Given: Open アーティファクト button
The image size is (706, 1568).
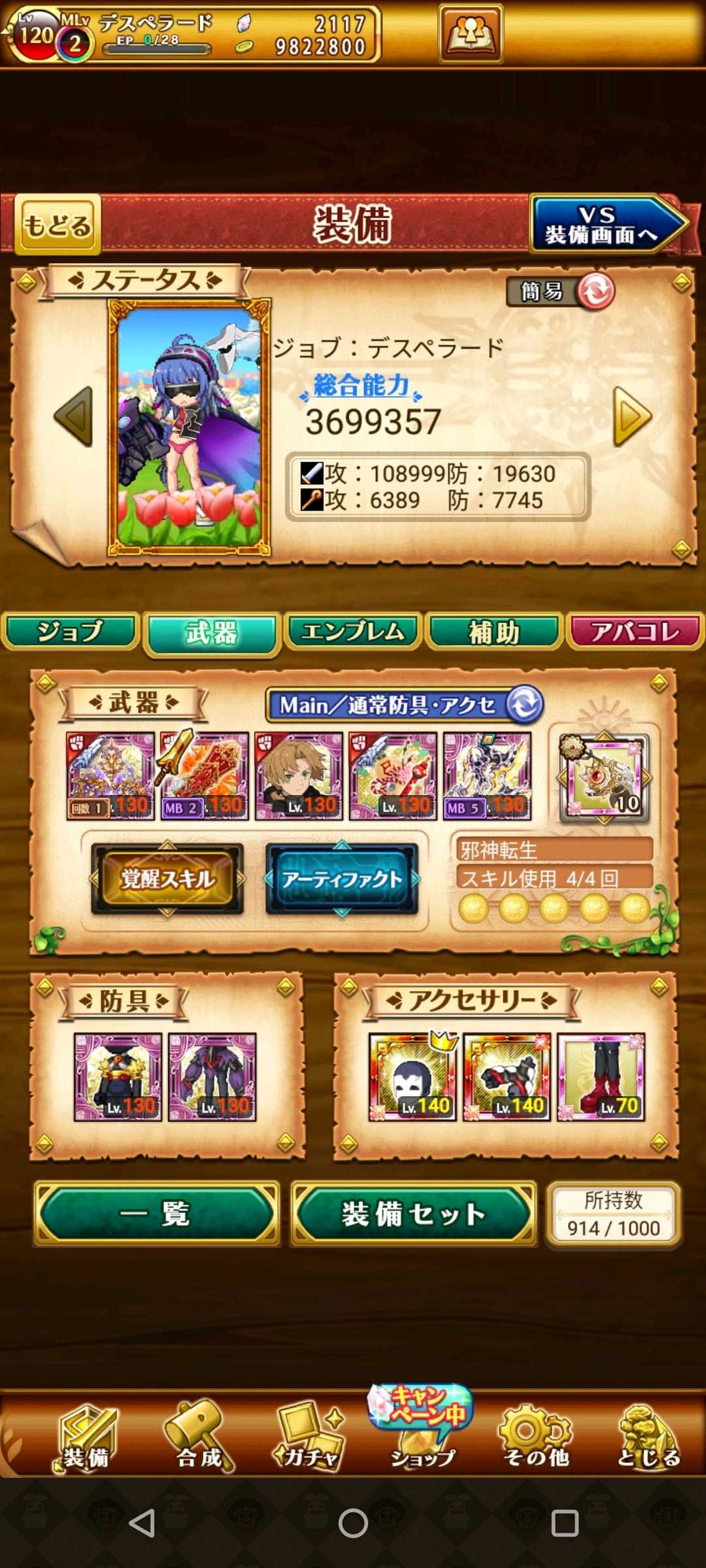Looking at the screenshot, I should 341,879.
